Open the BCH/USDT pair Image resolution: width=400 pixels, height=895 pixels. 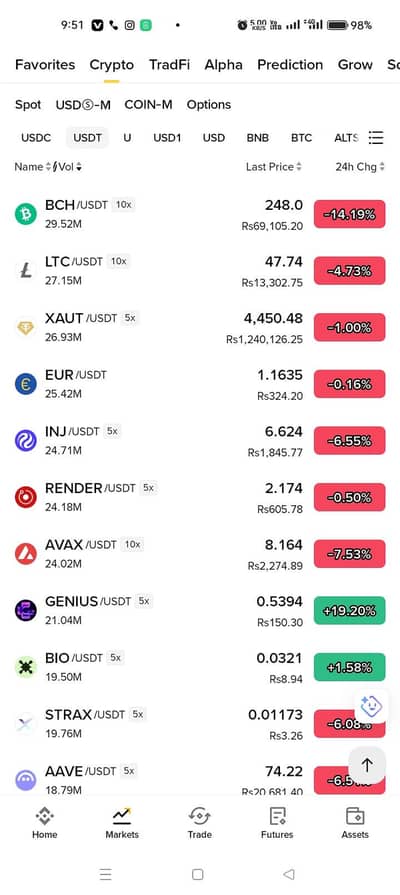click(x=200, y=214)
